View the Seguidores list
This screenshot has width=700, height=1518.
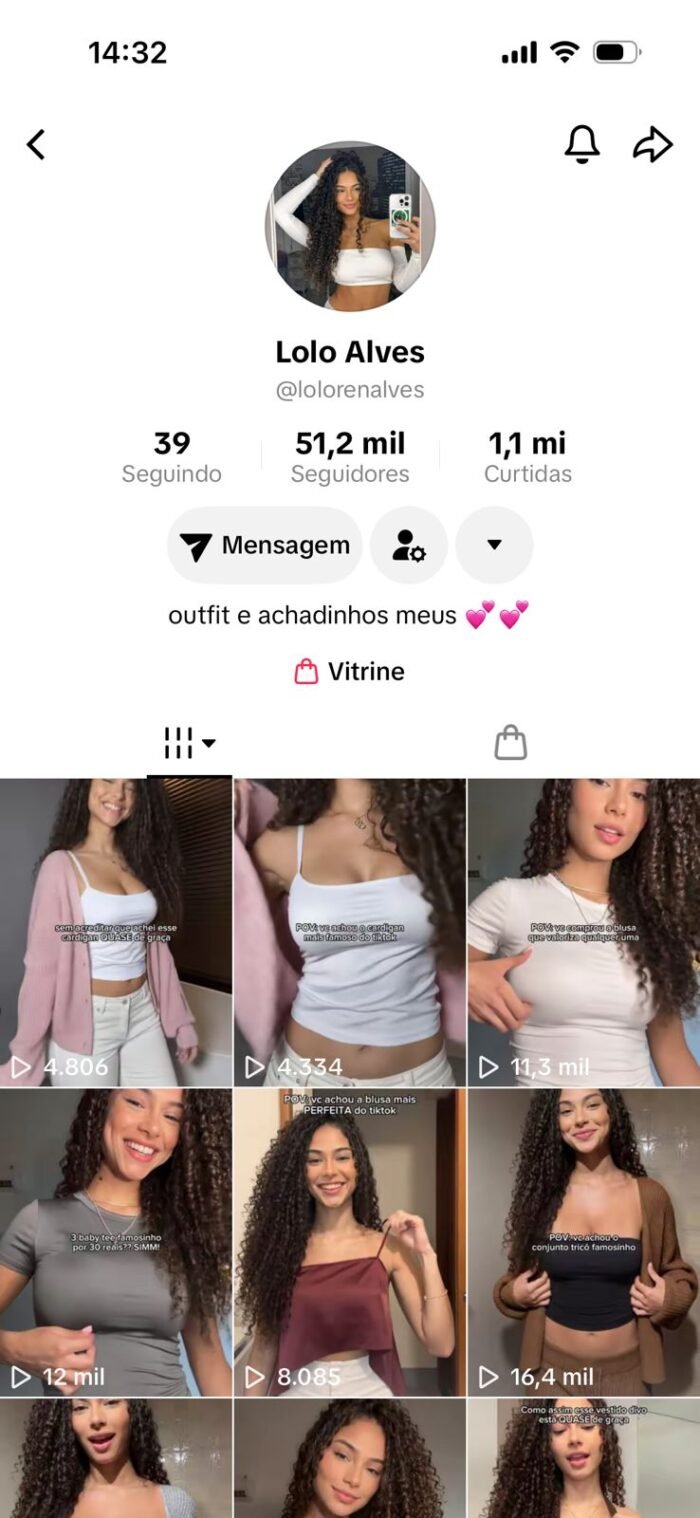click(350, 457)
